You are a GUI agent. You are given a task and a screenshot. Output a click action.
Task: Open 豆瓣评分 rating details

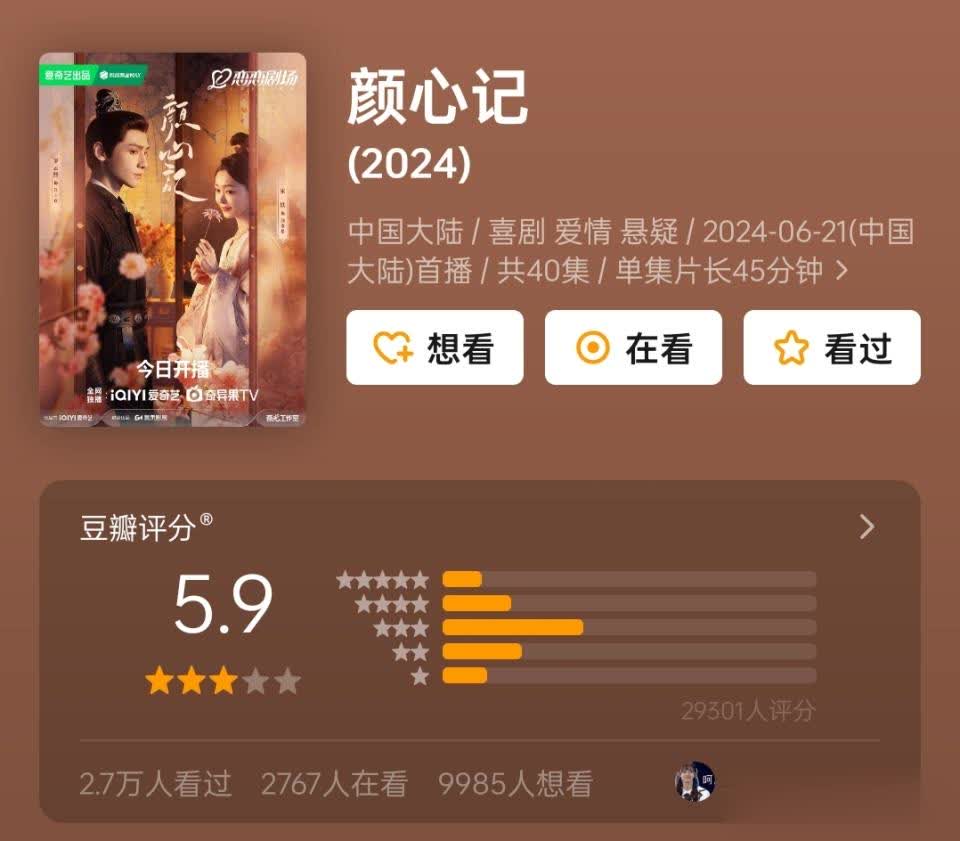pyautogui.click(x=866, y=527)
